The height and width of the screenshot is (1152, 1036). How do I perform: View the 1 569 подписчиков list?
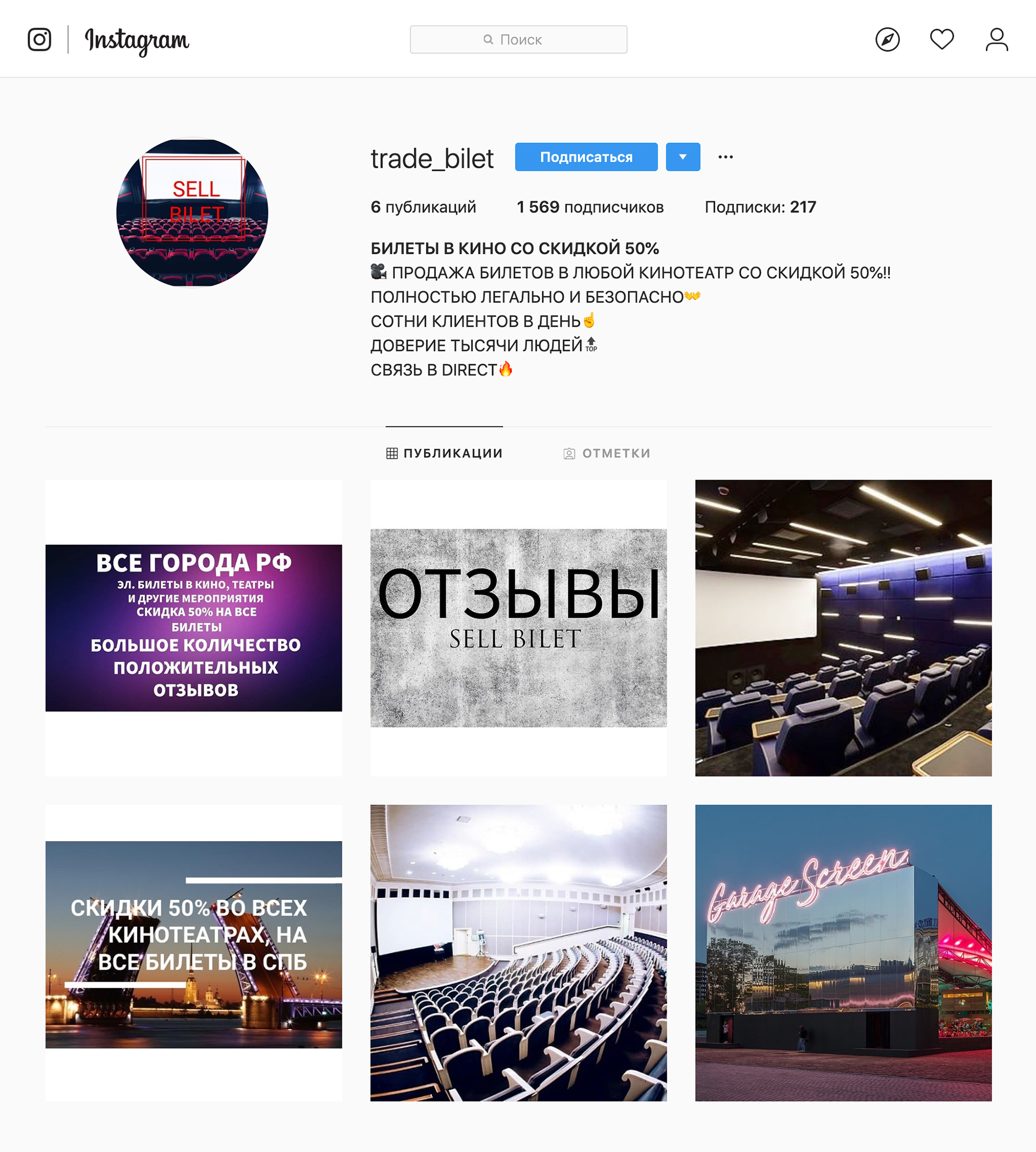(589, 207)
